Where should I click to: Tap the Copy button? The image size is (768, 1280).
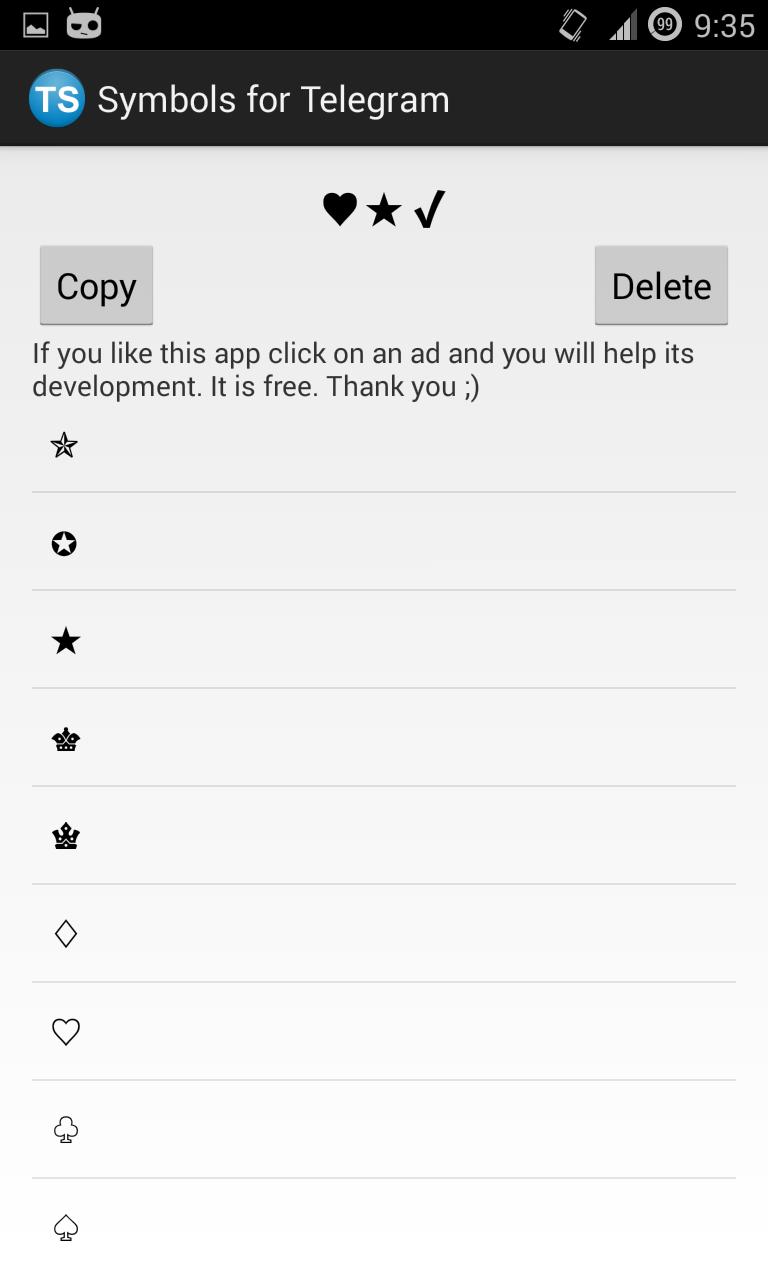point(96,286)
